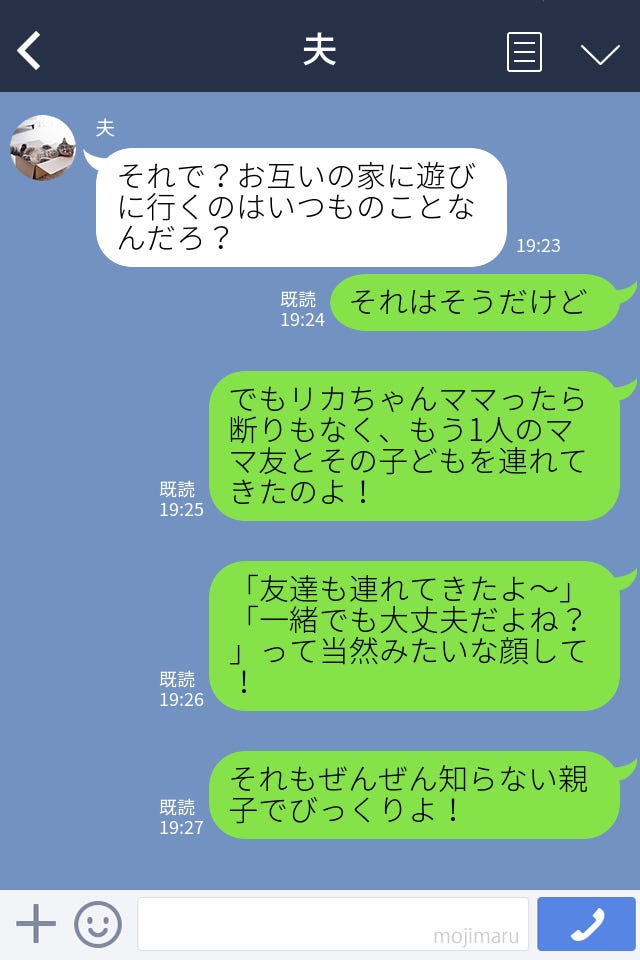The width and height of the screenshot is (640, 960).
Task: Focus the message input field
Action: point(332,924)
